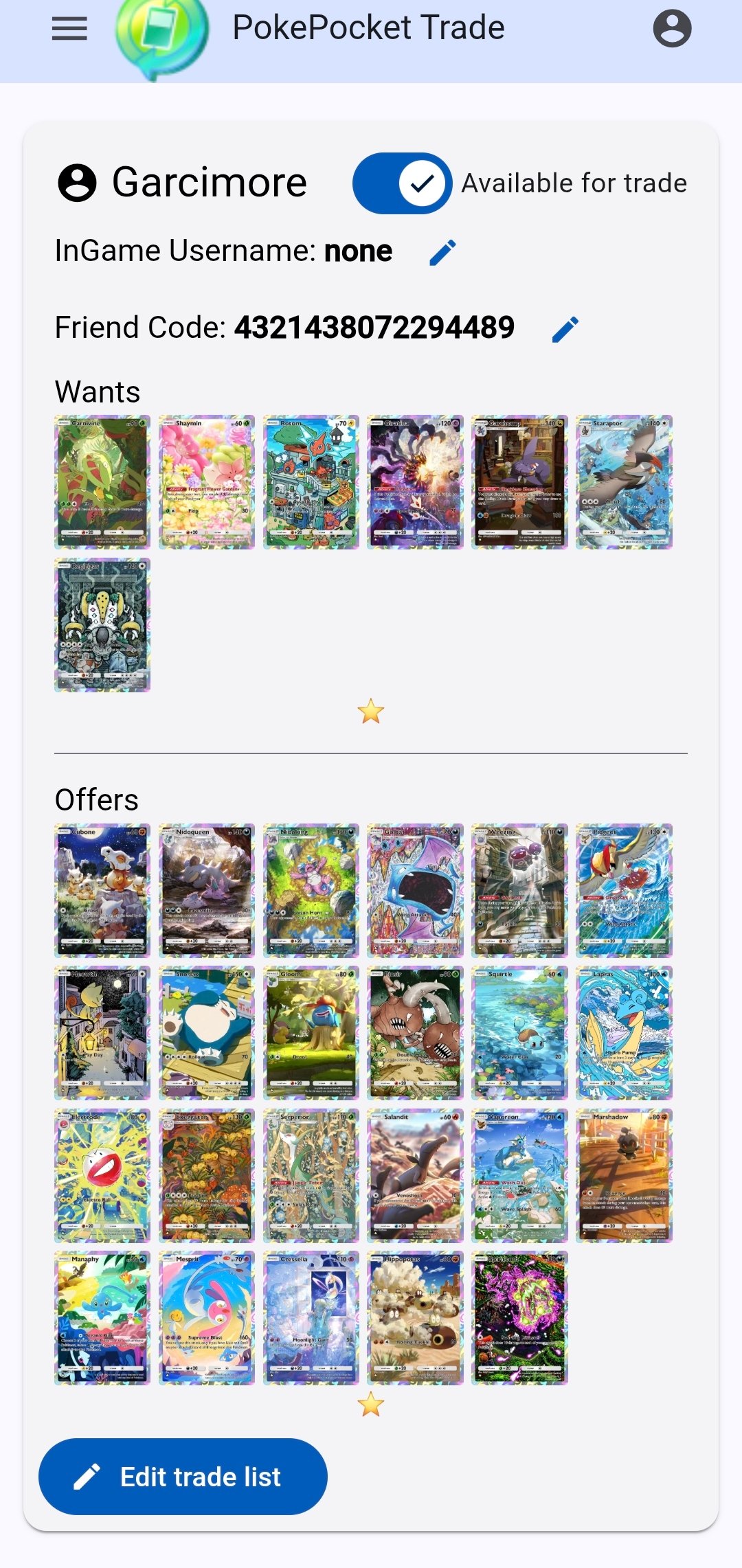Open the hamburger navigation menu
The width and height of the screenshot is (742, 1568).
coord(69,29)
